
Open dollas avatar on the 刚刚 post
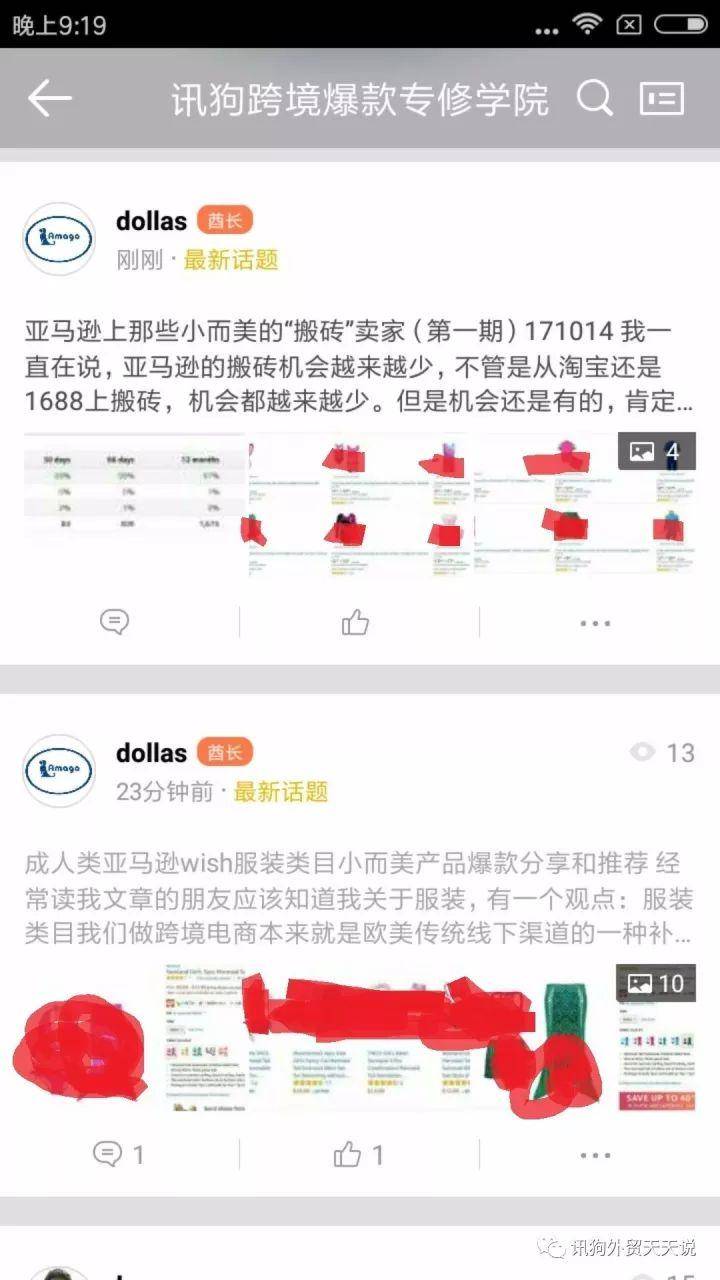(59, 239)
